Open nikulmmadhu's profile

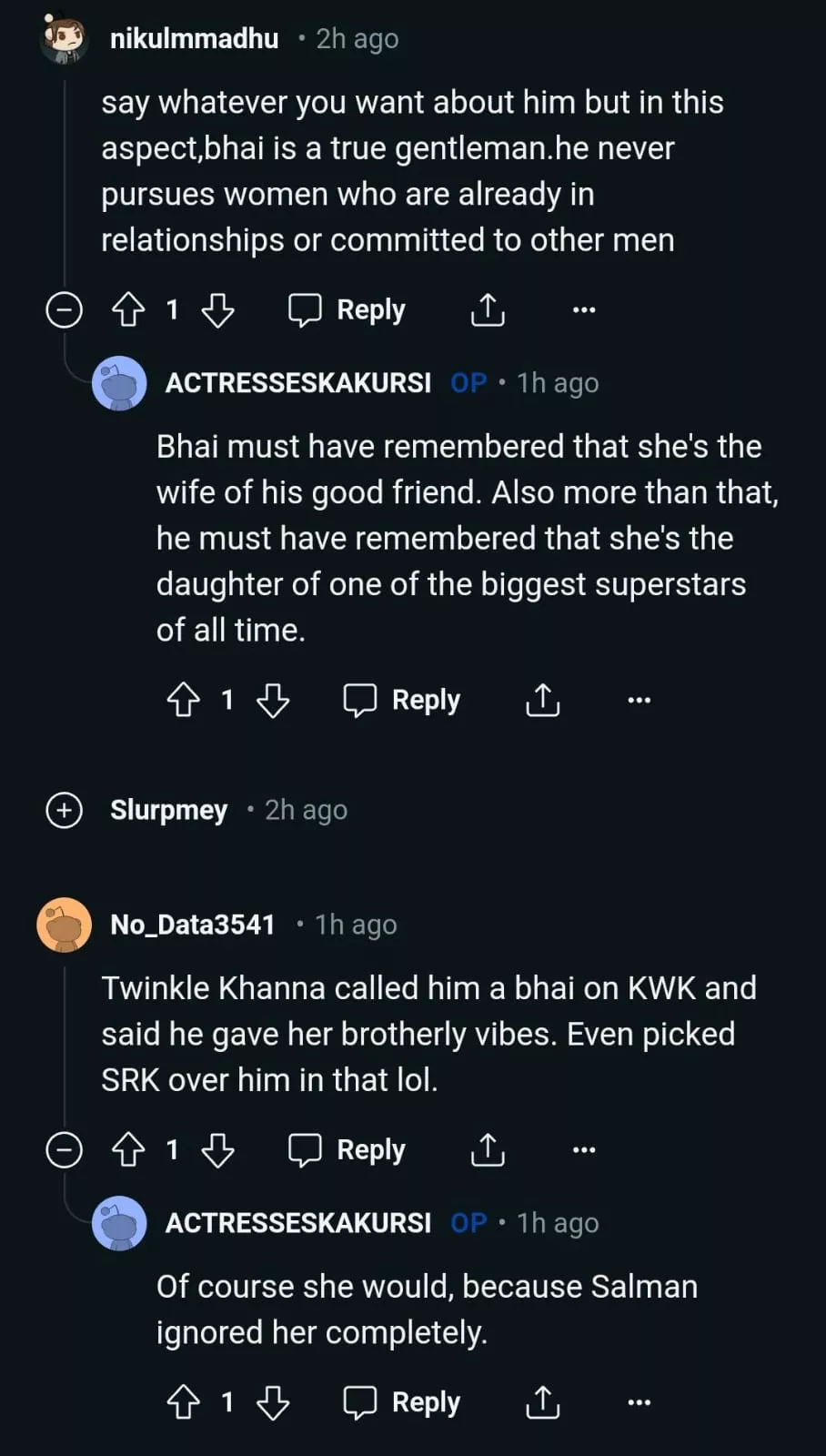pyautogui.click(x=194, y=38)
